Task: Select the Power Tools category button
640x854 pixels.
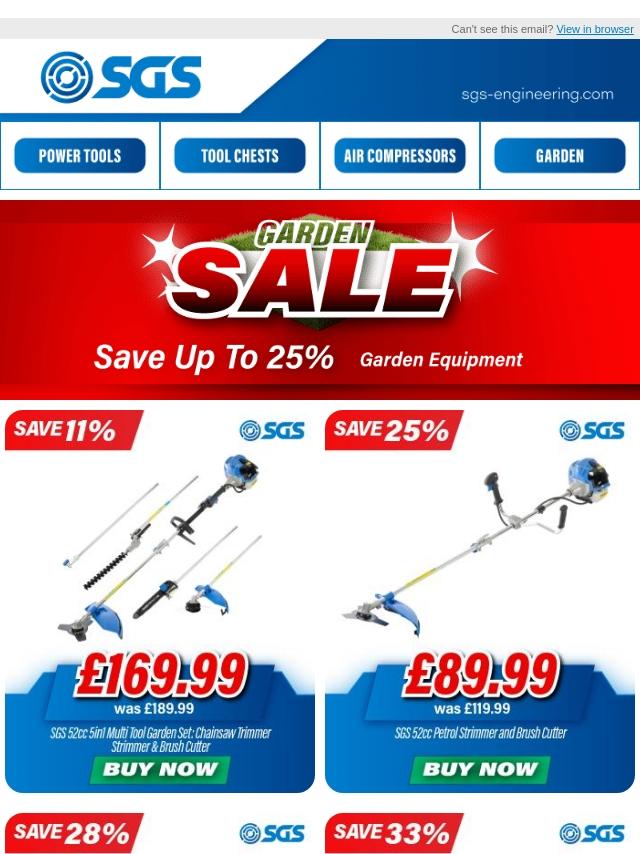Action: click(x=80, y=156)
